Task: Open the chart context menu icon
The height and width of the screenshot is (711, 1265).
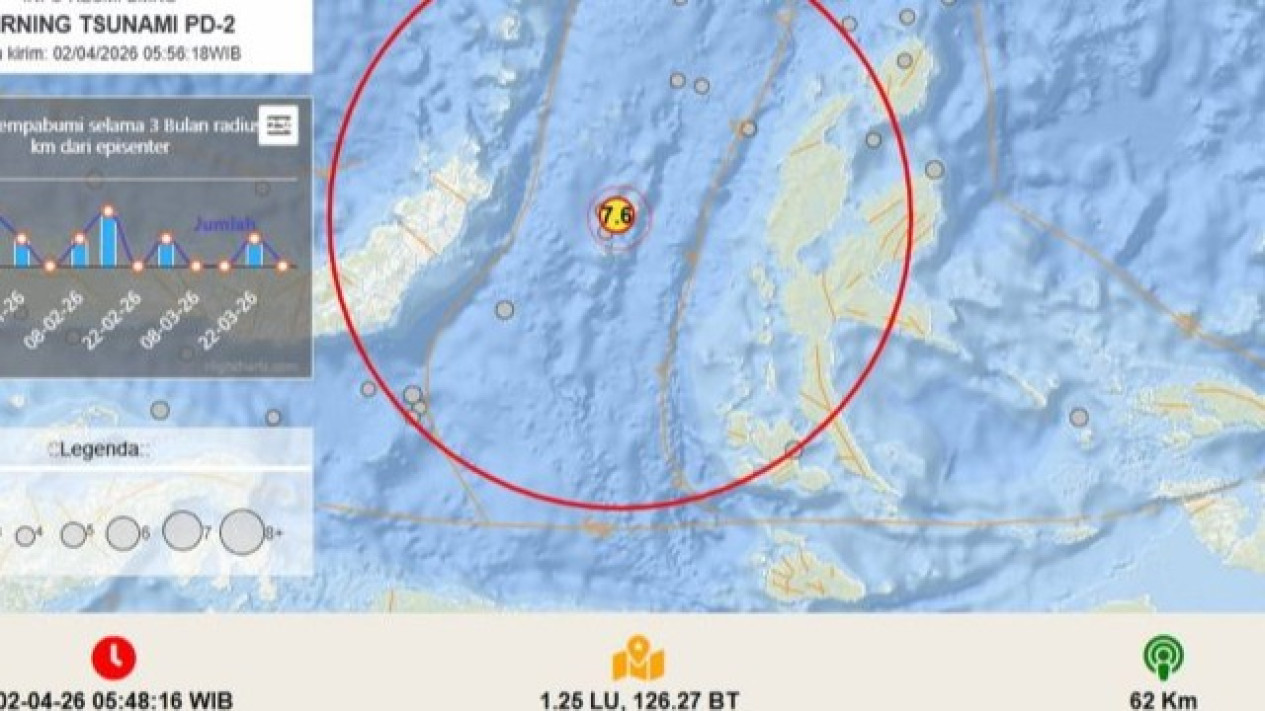Action: pyautogui.click(x=278, y=125)
